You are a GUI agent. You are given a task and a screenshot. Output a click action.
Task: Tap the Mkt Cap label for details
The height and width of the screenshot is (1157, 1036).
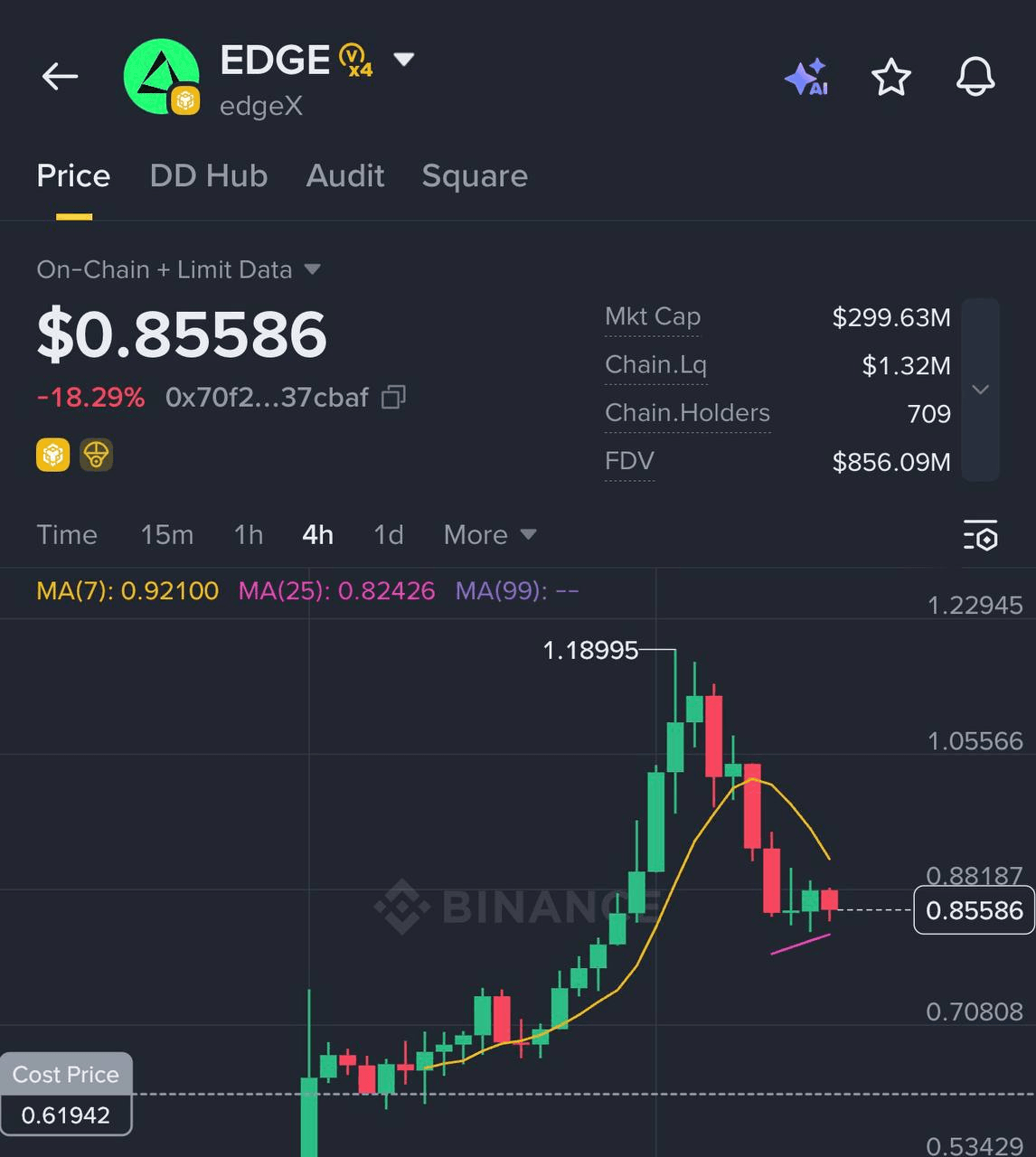652,317
